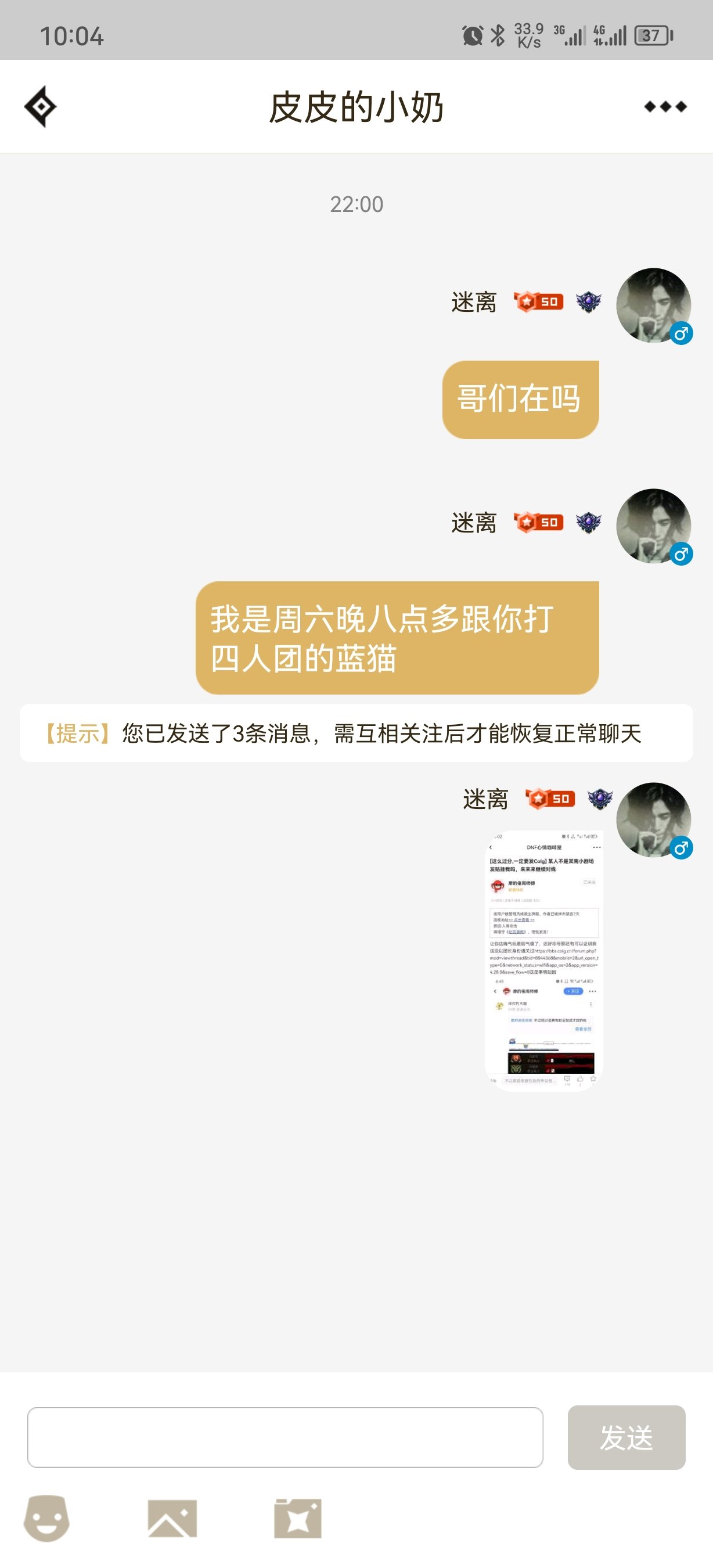This screenshot has width=713, height=1568.
Task: Open the three-diamond overflow menu
Action: tap(665, 107)
